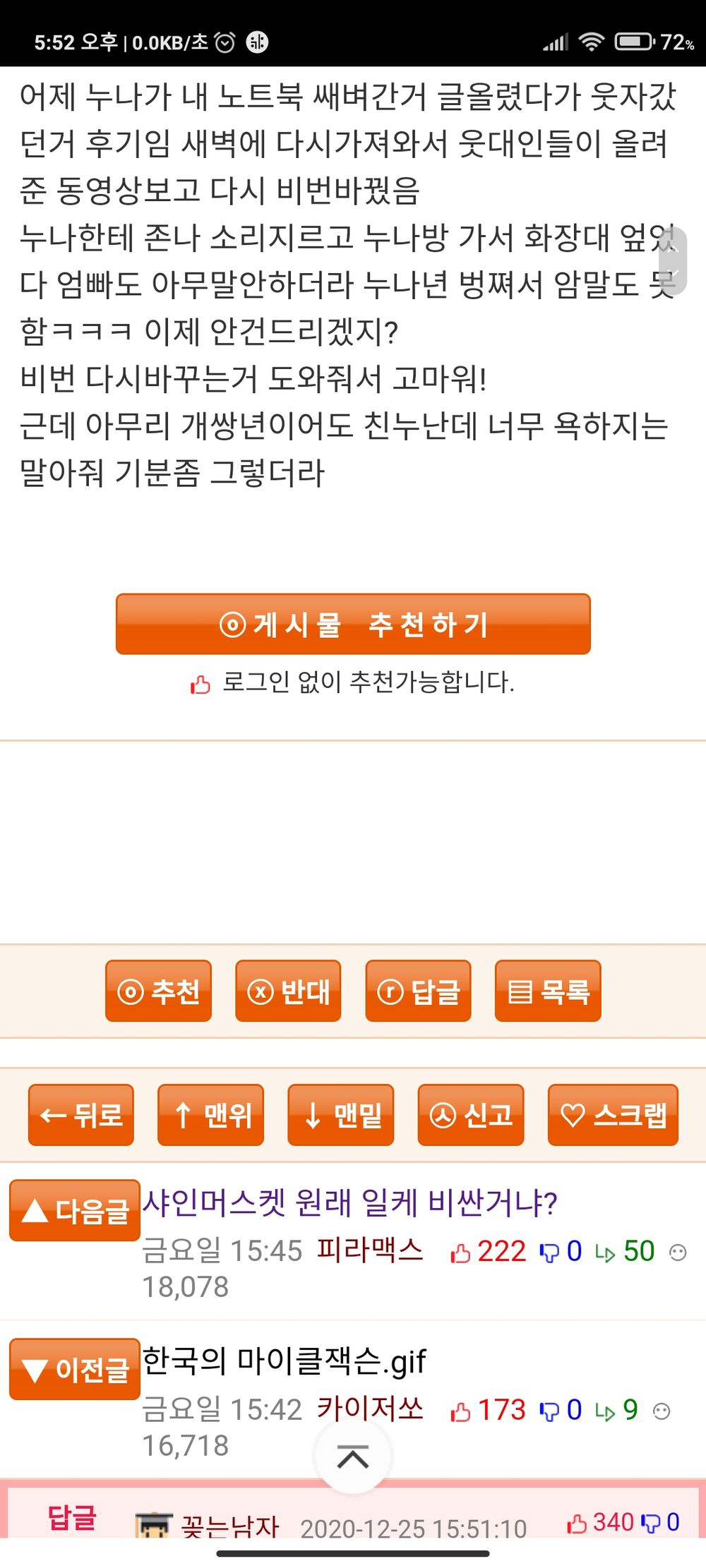Vote against the post with 반대
This screenshot has height=1568, width=706.
click(x=288, y=991)
